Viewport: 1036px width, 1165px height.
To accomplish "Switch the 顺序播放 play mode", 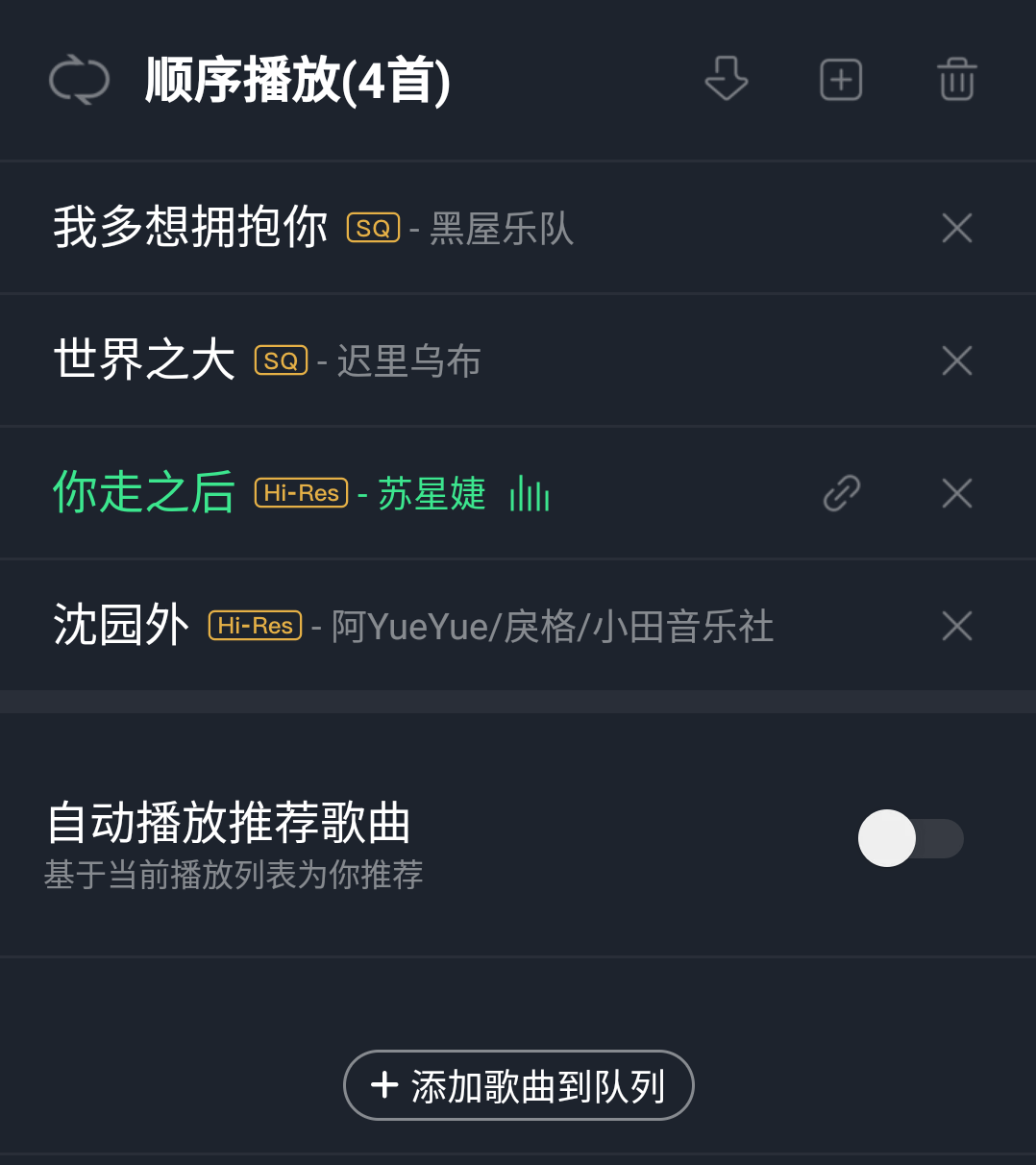I will coord(79,80).
